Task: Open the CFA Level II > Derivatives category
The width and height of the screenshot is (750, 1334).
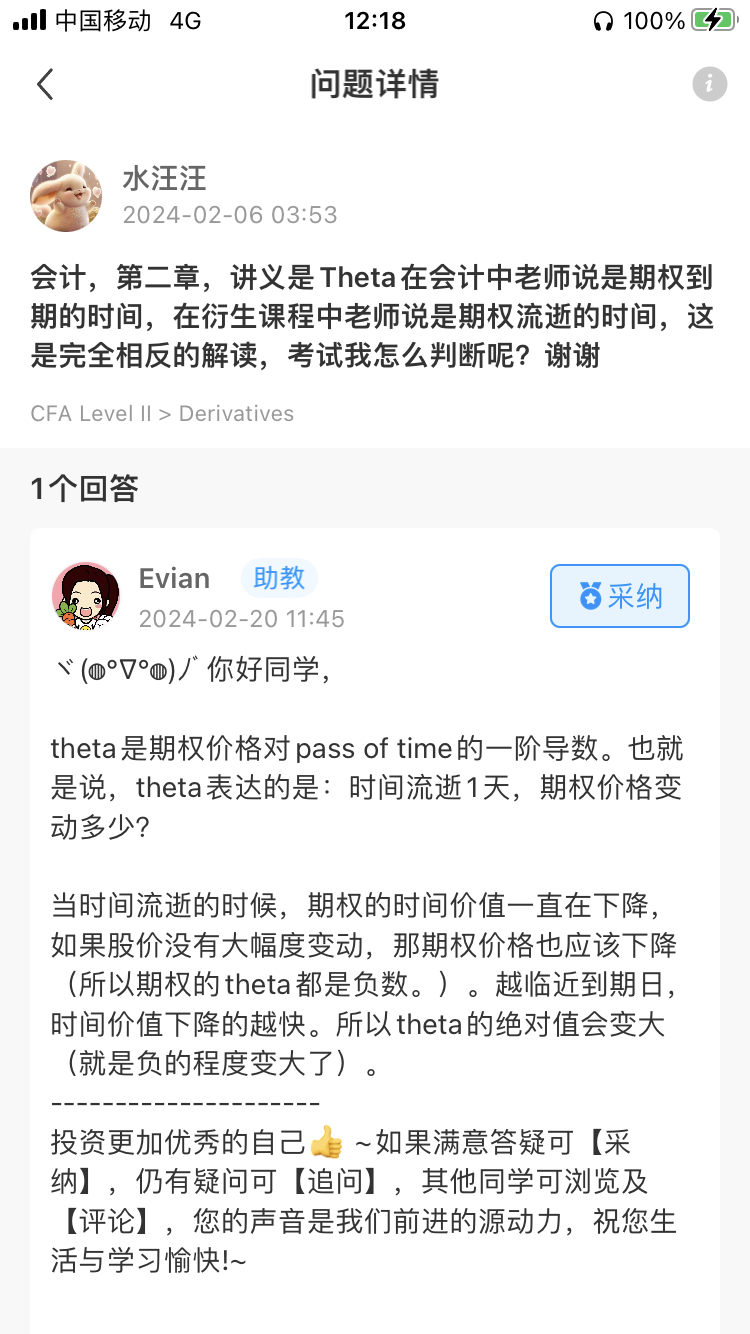Action: tap(162, 414)
